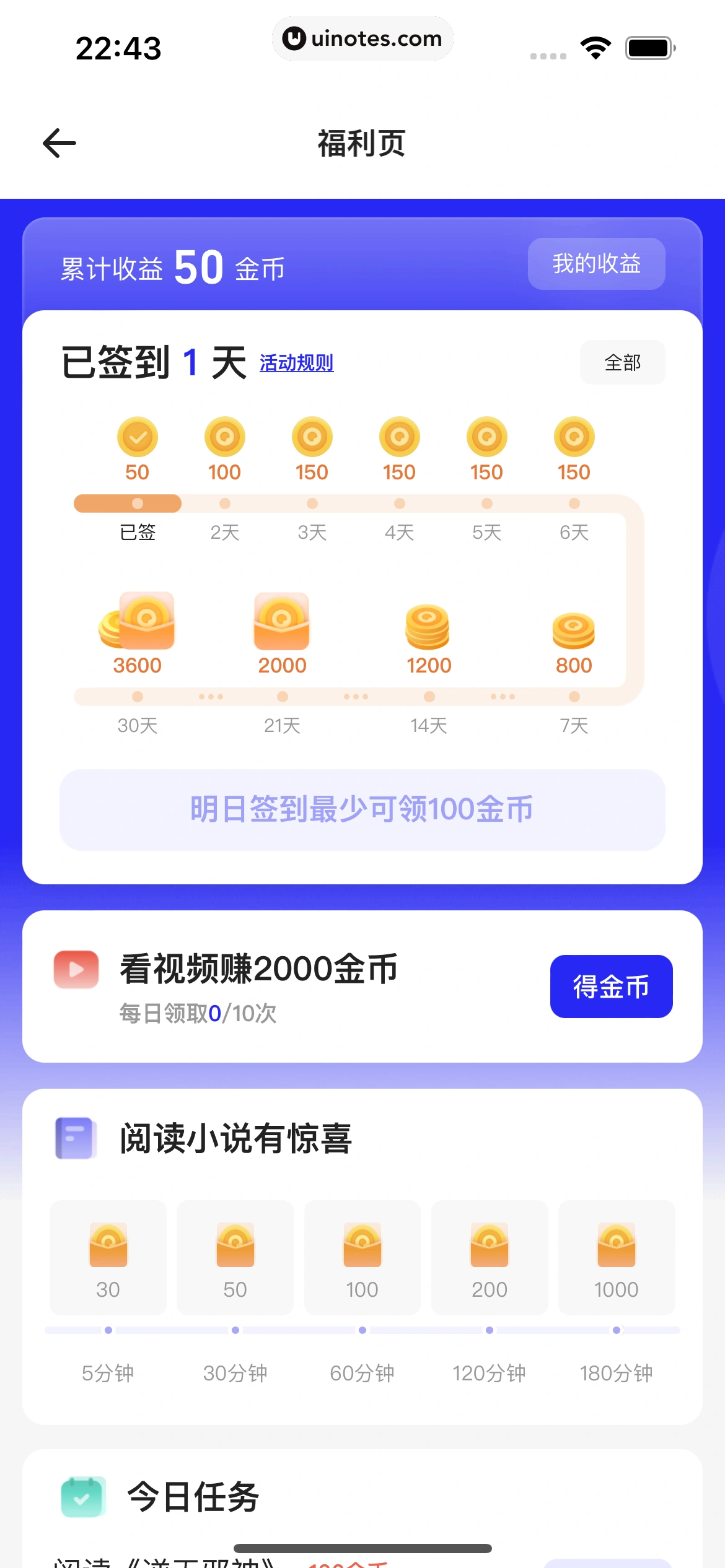Select the day 1 signed-in coin icon
Viewport: 725px width, 1568px height.
138,437
